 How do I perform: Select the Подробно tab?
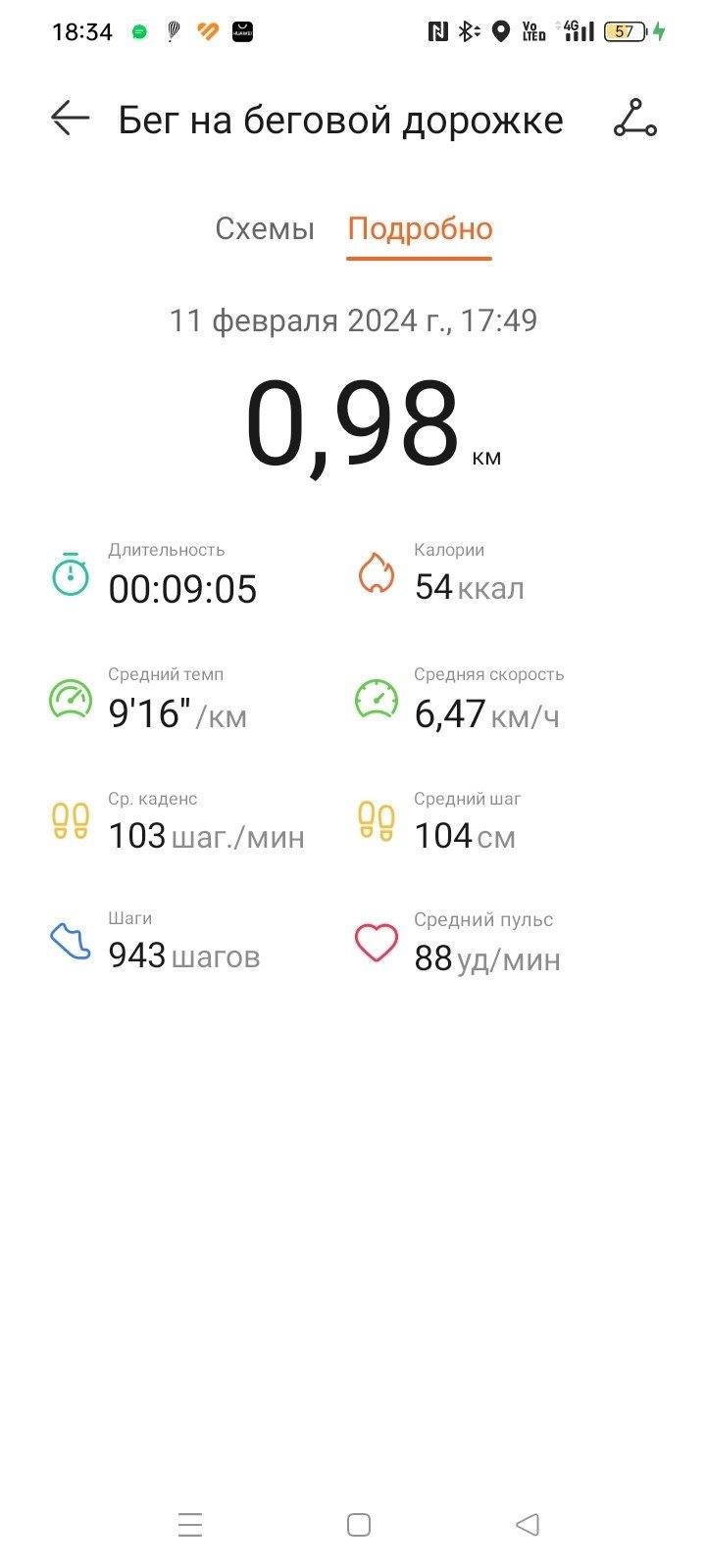(x=420, y=229)
